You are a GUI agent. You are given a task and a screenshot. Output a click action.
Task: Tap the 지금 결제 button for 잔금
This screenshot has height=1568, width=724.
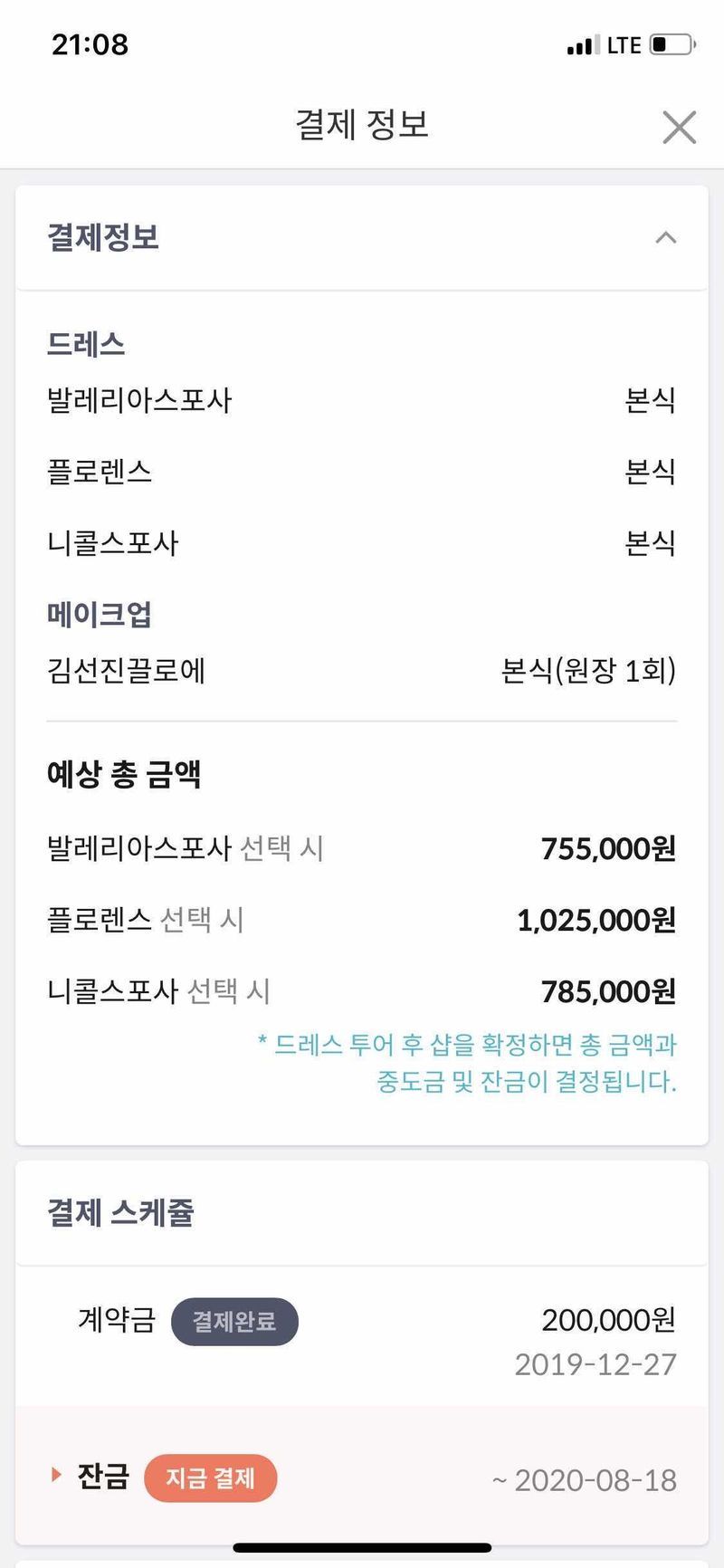point(210,1478)
